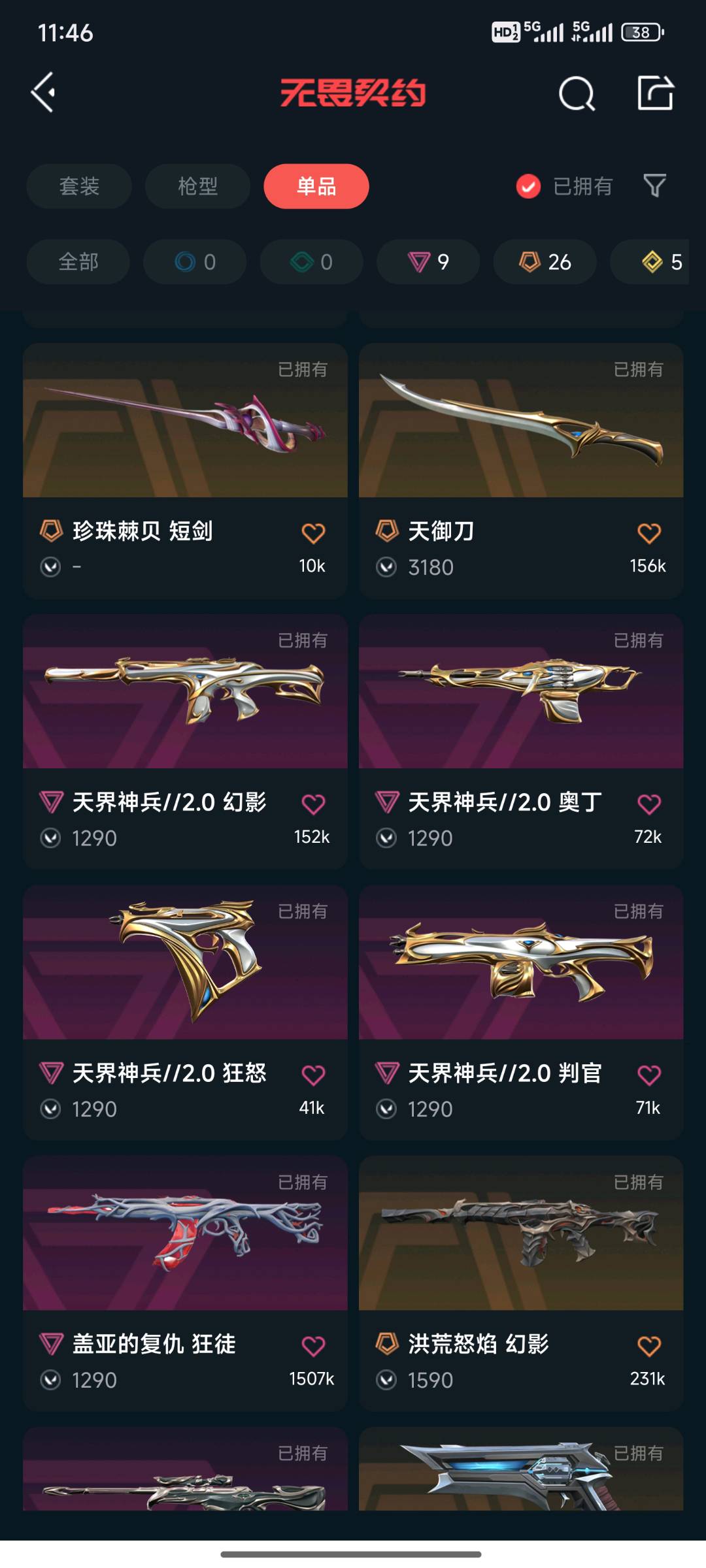
Task: Like the 洪荒怒焰 幻影 skin
Action: 649,1347
